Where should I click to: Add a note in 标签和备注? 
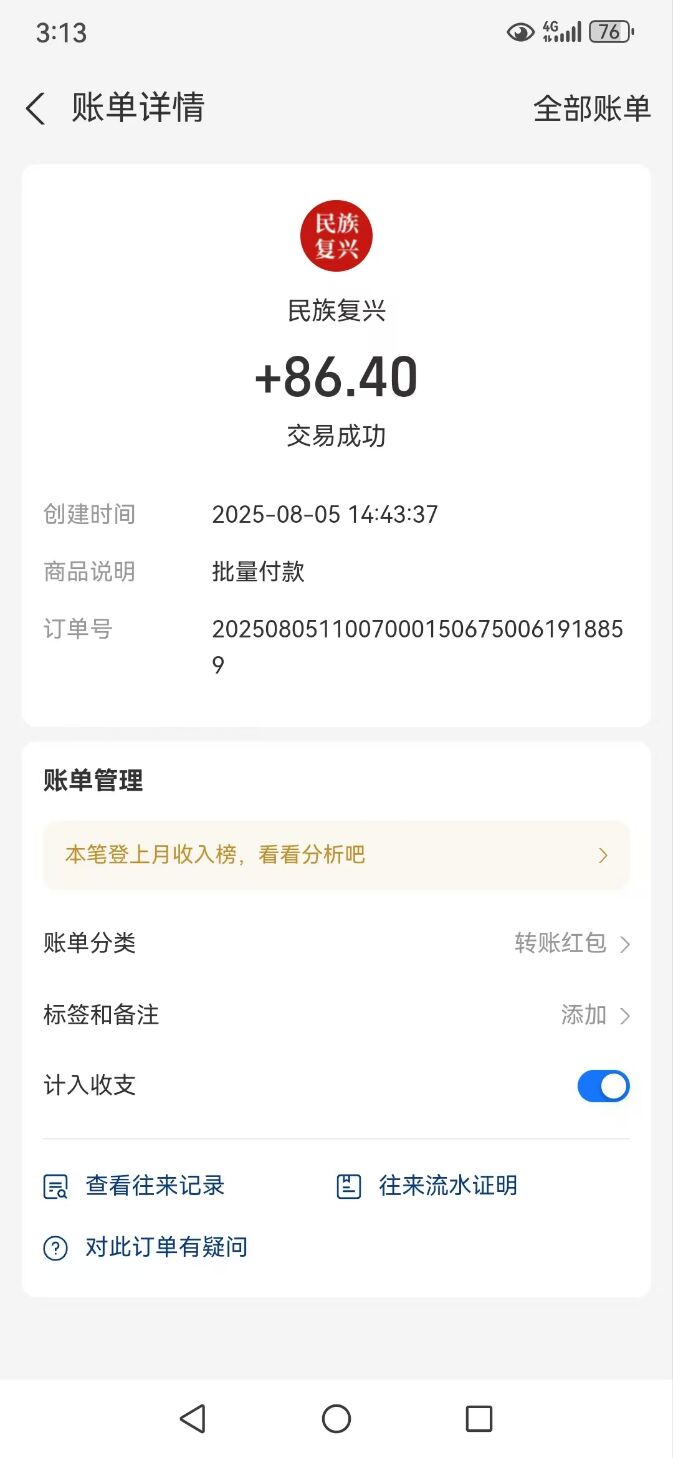pos(336,1015)
